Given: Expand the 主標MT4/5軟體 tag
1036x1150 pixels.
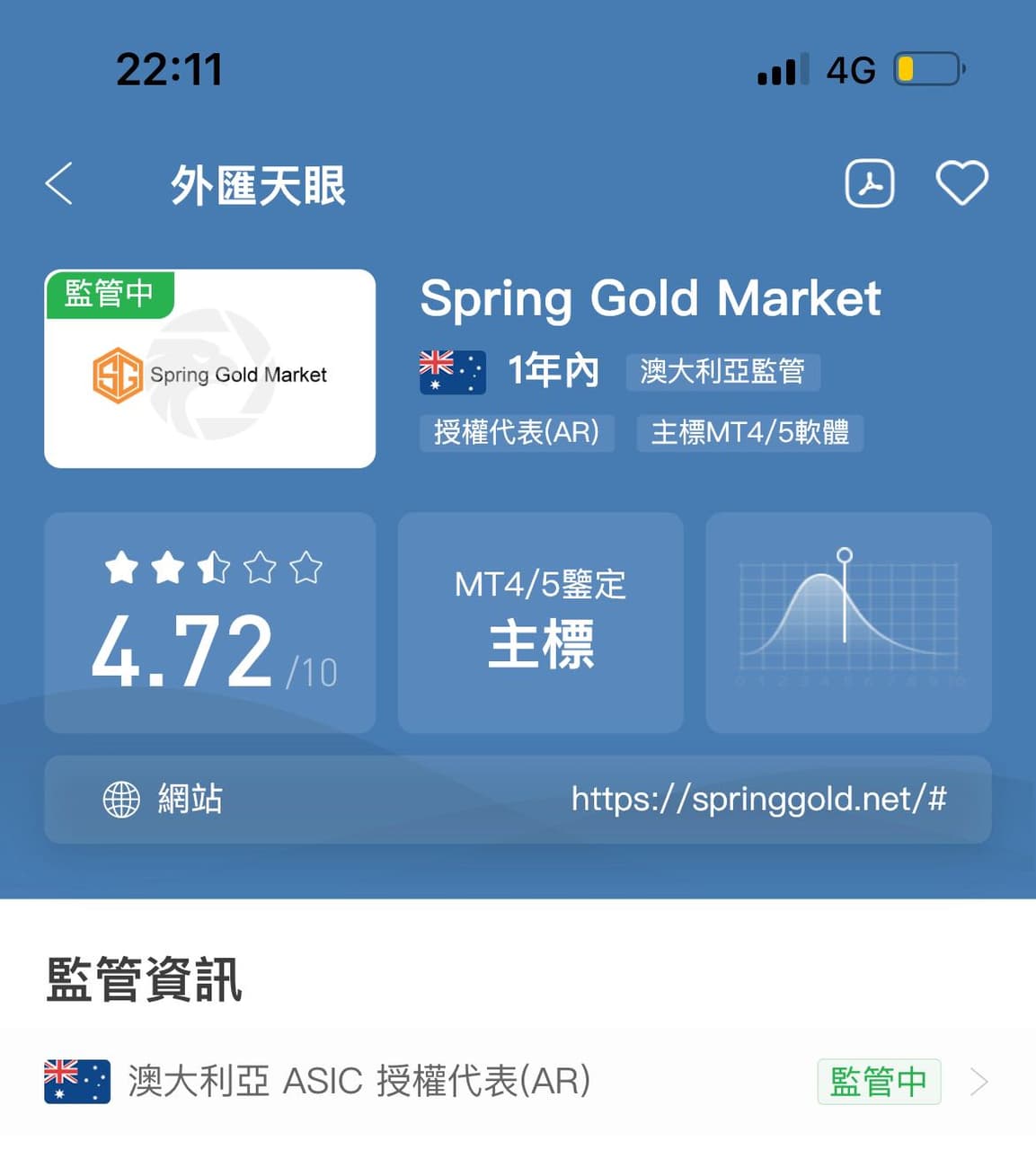Looking at the screenshot, I should coord(749,433).
